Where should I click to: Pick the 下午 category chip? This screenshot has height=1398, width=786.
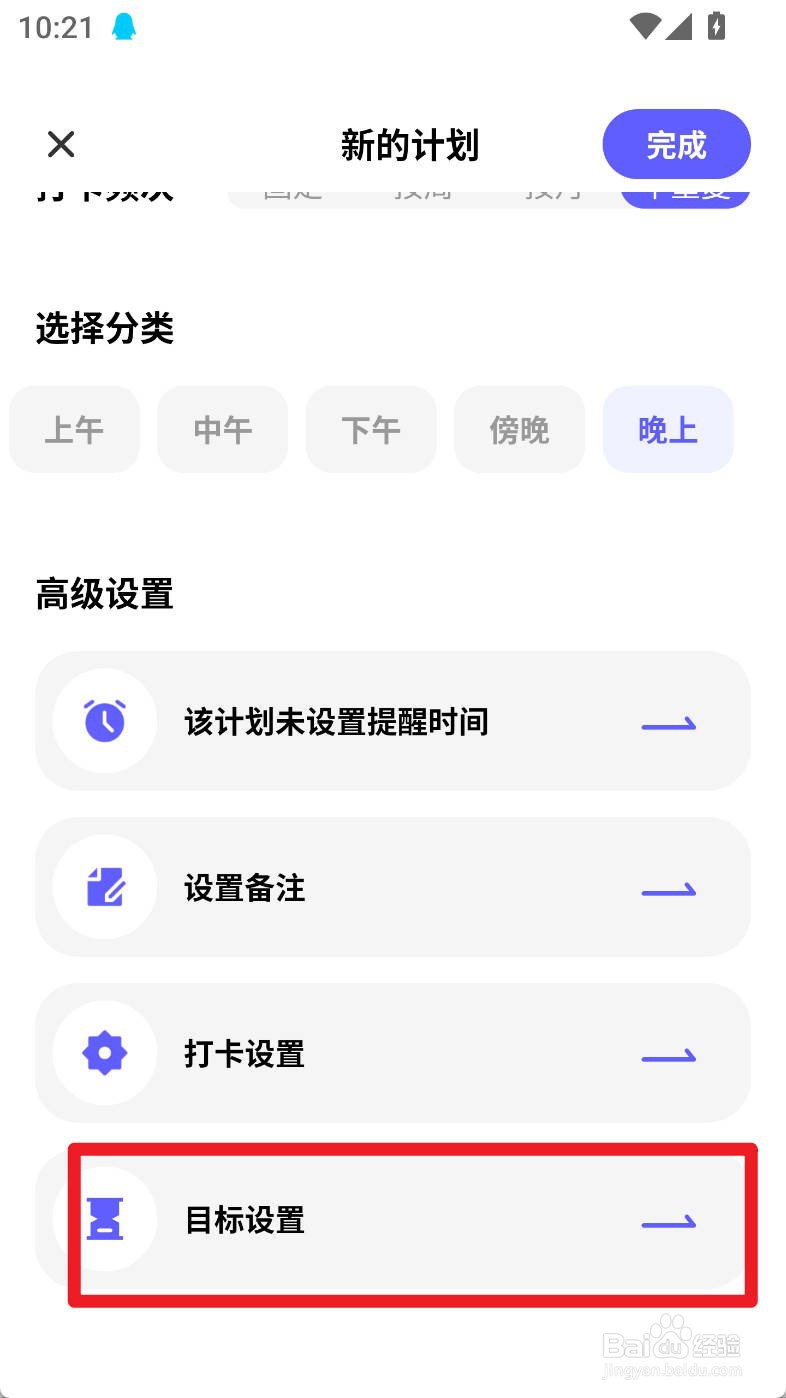point(371,430)
